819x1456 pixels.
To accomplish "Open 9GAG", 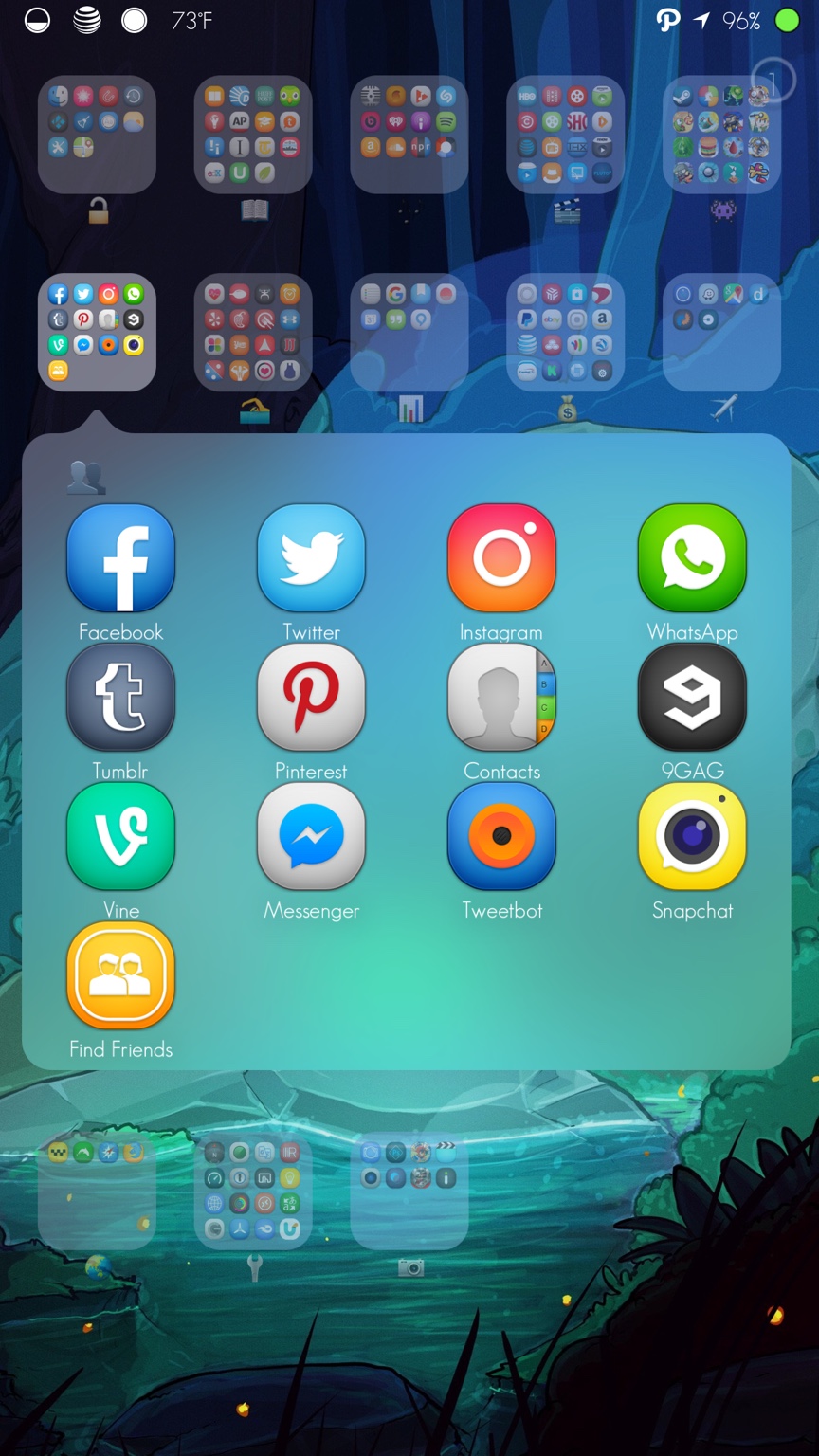I will [x=692, y=698].
